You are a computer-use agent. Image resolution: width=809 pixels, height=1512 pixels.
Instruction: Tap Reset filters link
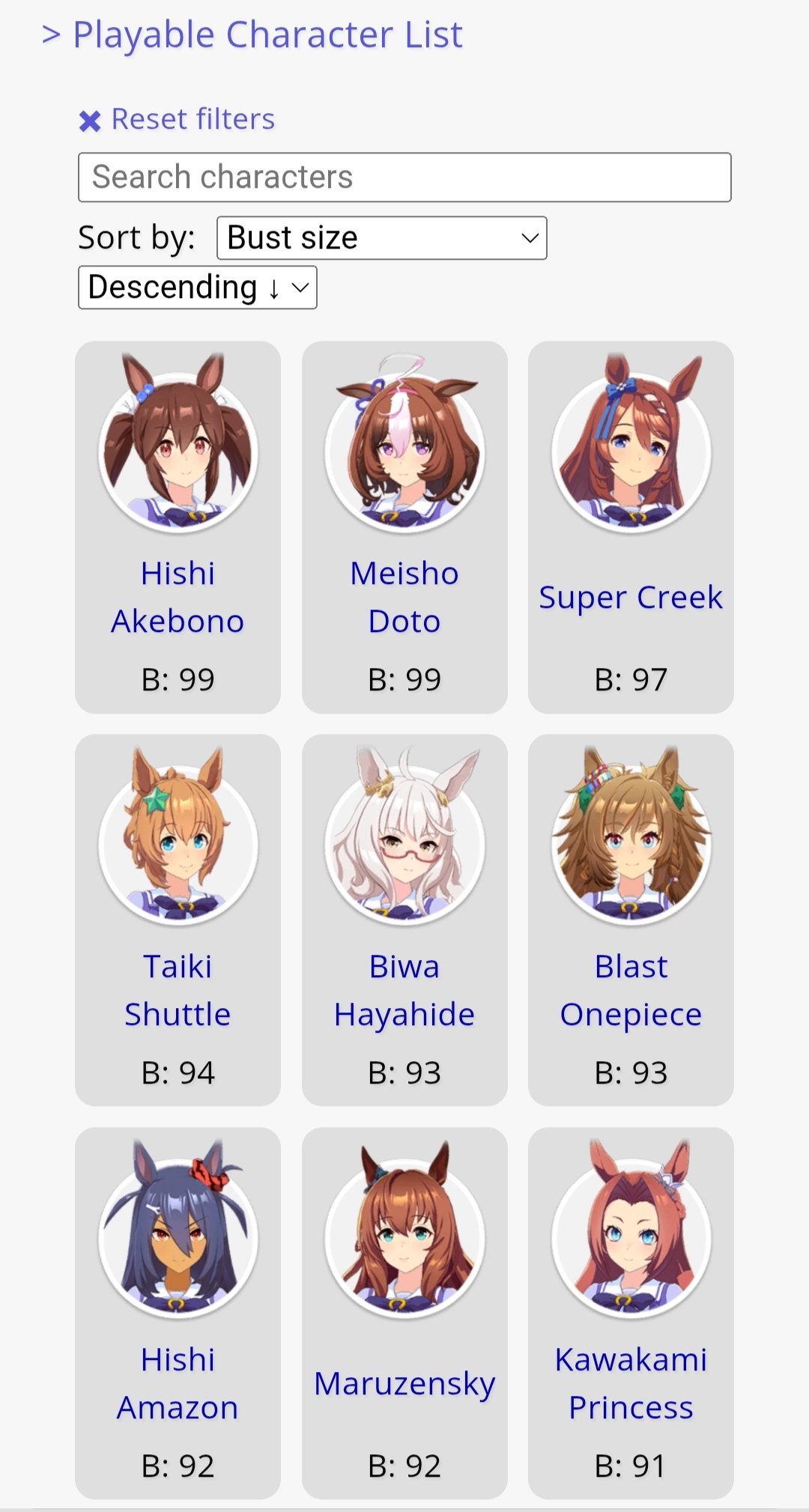[178, 119]
